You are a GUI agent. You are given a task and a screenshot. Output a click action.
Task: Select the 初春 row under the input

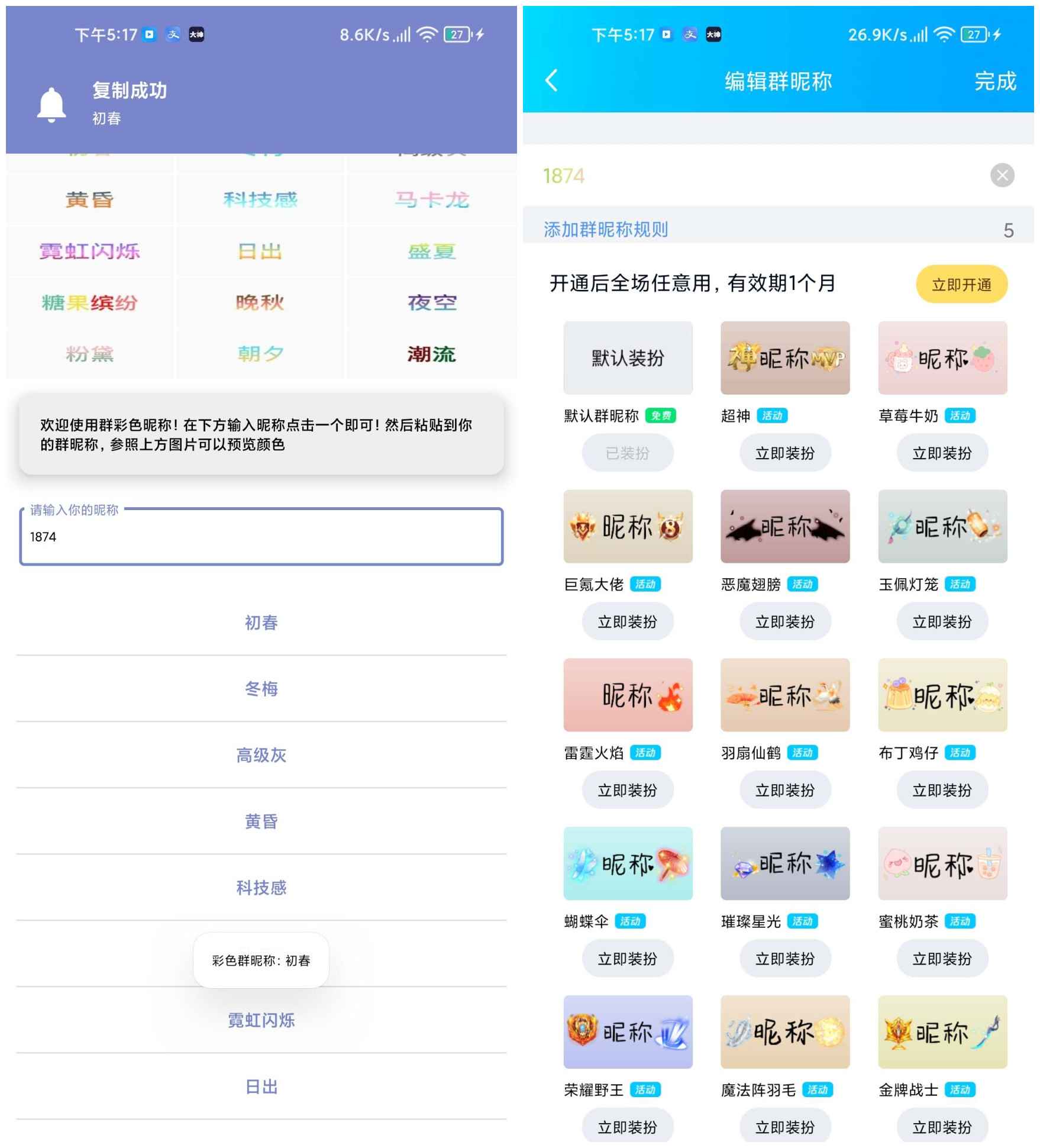pos(261,623)
